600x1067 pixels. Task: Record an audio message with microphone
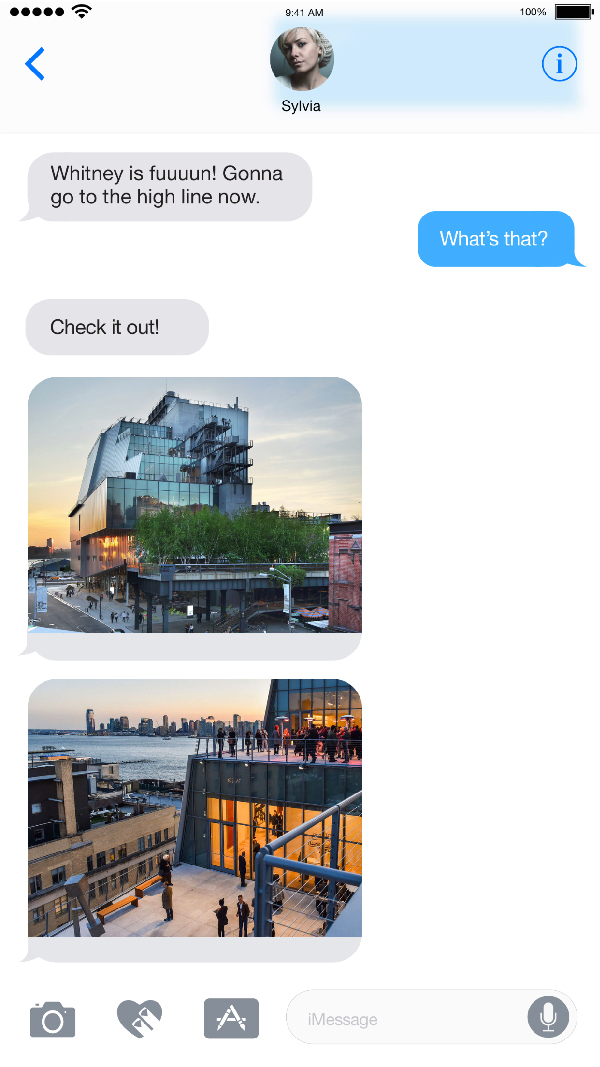coord(548,1018)
